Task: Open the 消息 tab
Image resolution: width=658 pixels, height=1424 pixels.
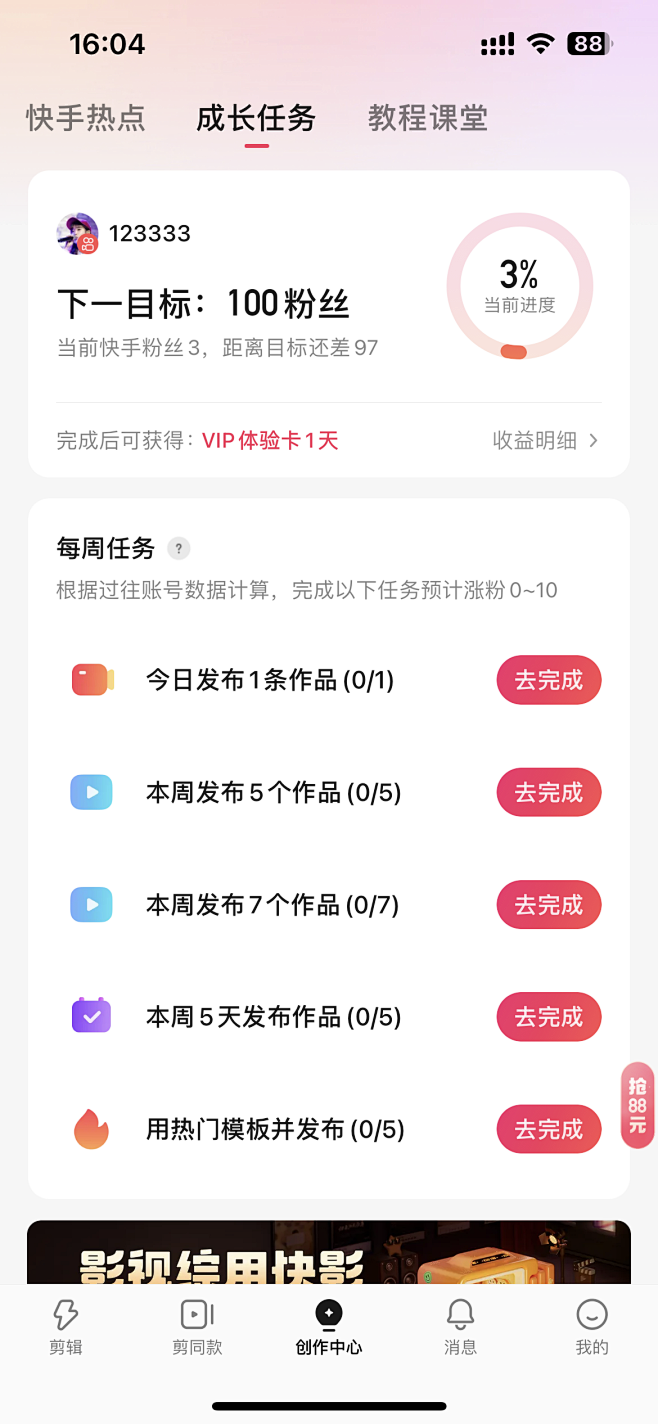Action: tap(460, 1327)
